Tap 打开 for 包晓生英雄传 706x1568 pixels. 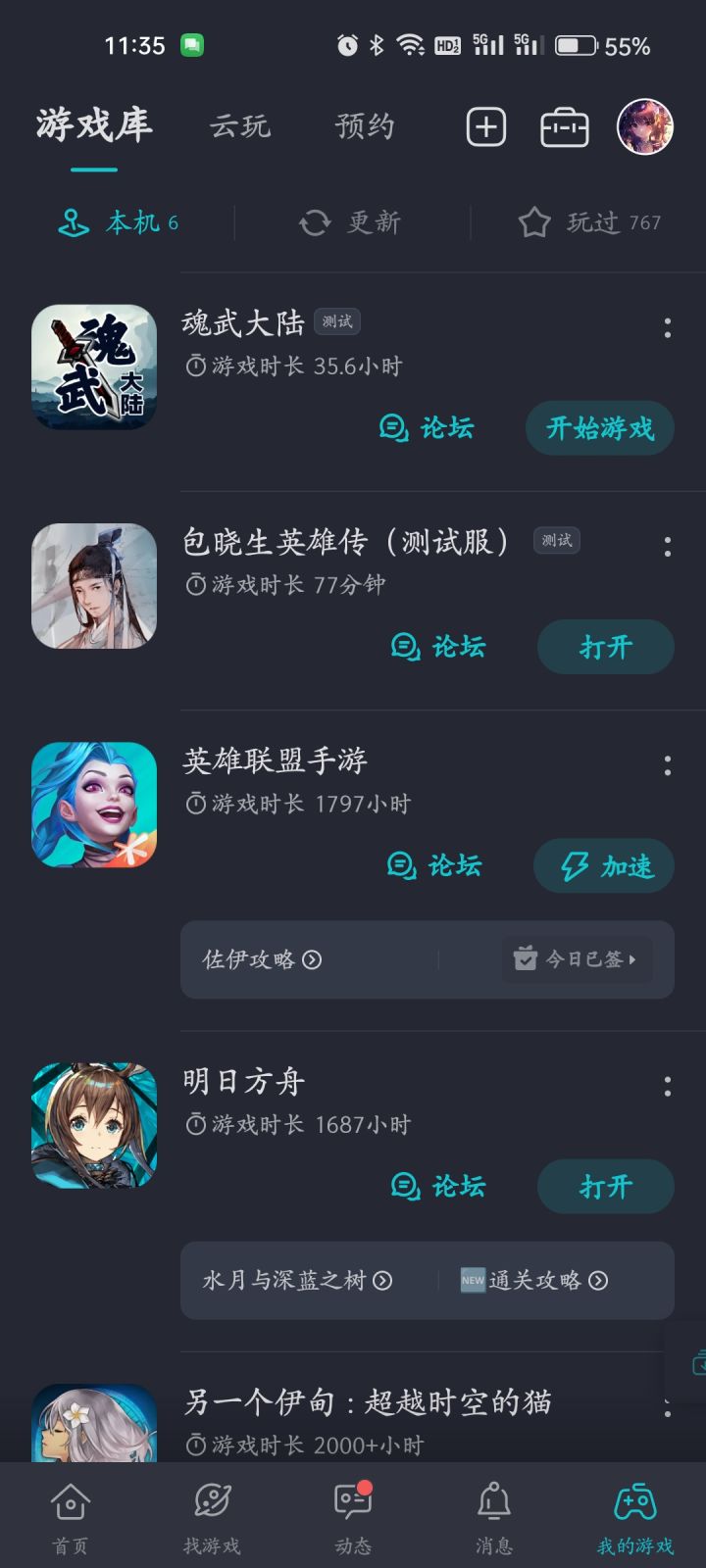click(605, 647)
